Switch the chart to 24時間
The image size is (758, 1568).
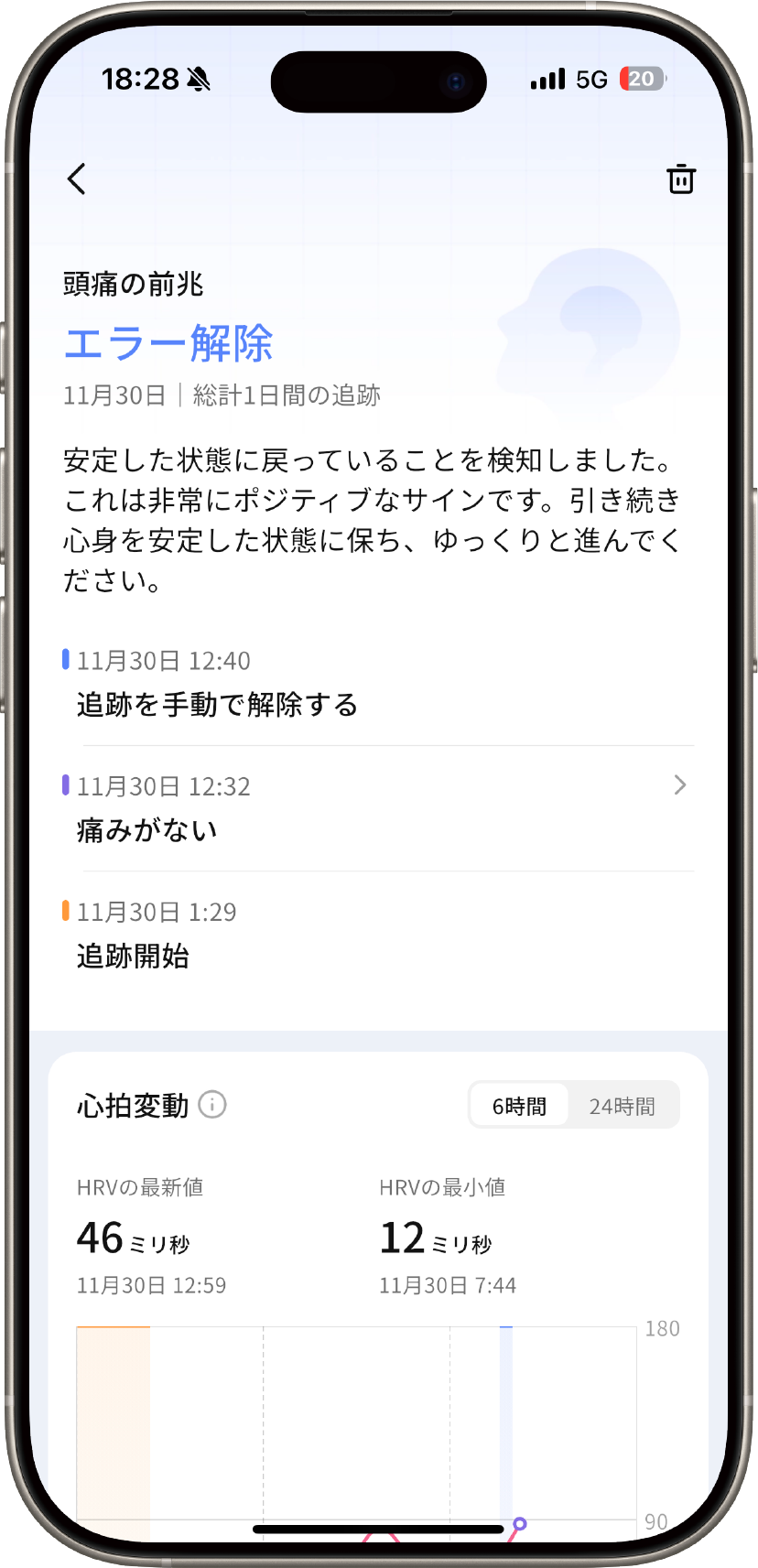622,1106
